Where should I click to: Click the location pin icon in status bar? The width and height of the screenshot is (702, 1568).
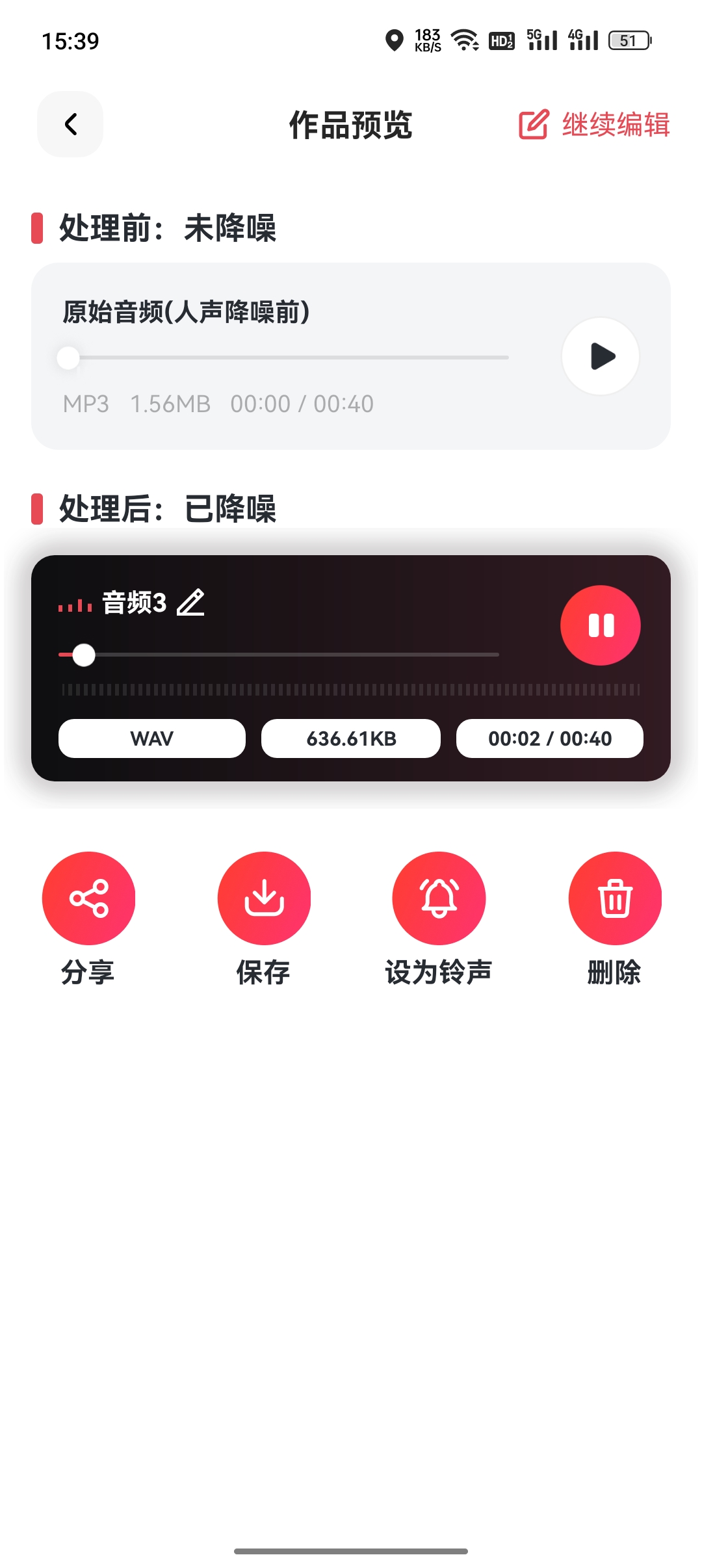pyautogui.click(x=395, y=40)
